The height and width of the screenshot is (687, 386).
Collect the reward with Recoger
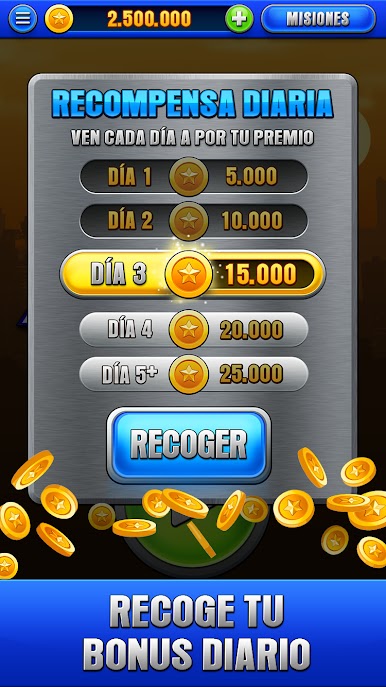(189, 446)
